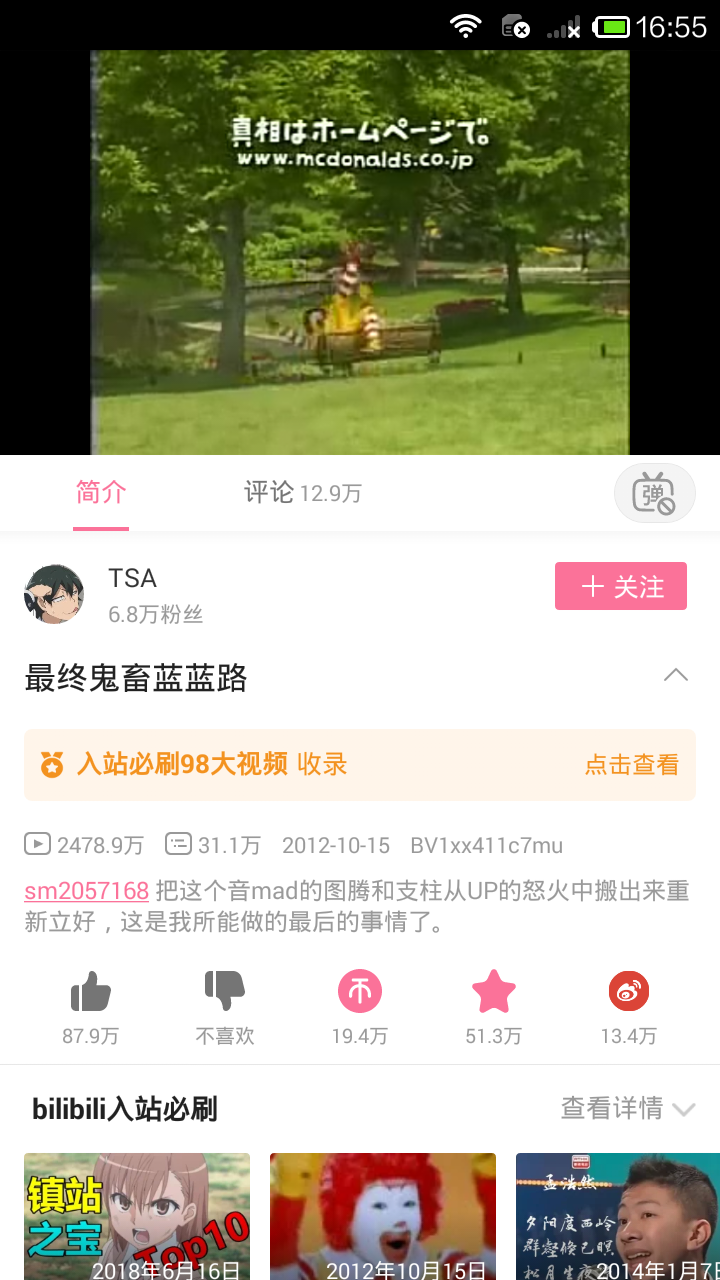Click the danmaku count icon beside 31.1万
Viewport: 720px width, 1280px height.
coord(177,843)
